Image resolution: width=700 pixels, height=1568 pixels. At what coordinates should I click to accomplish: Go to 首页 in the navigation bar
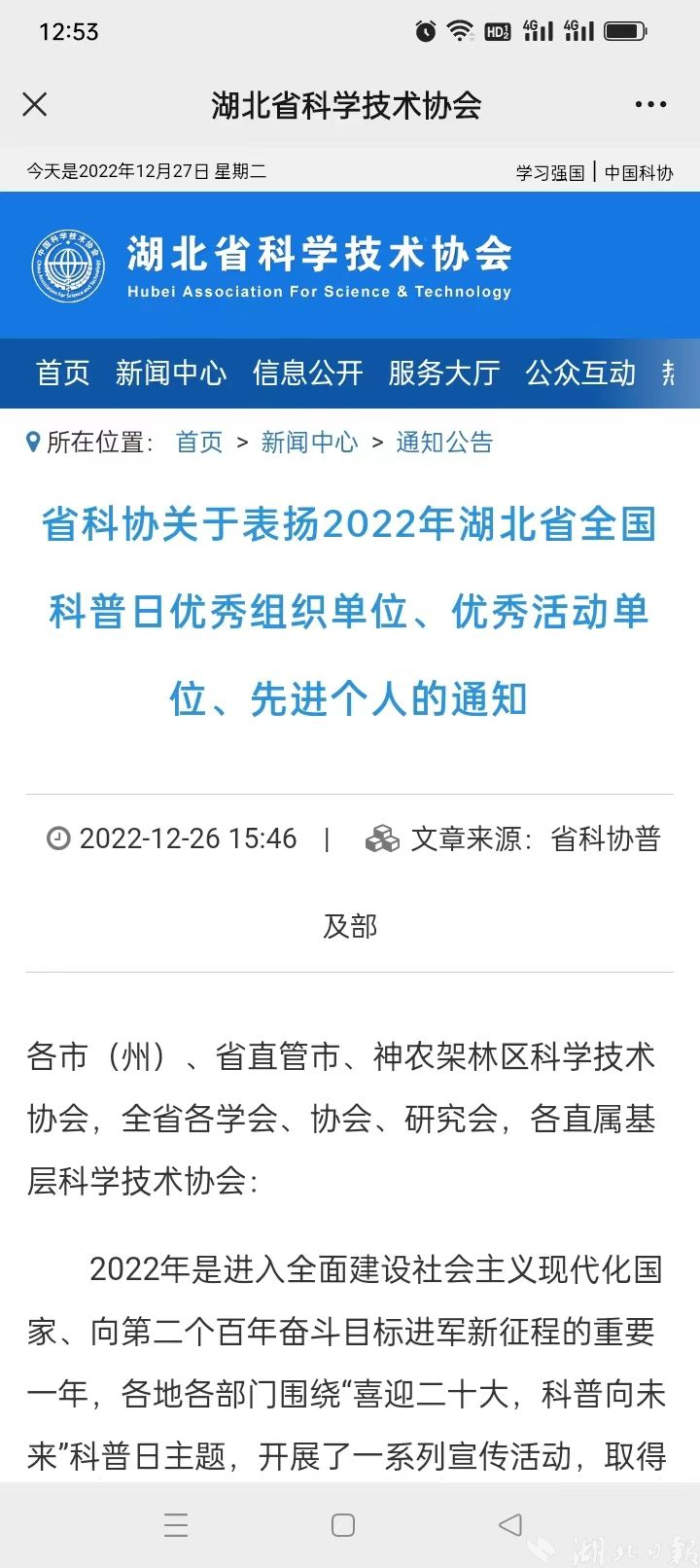coord(63,373)
